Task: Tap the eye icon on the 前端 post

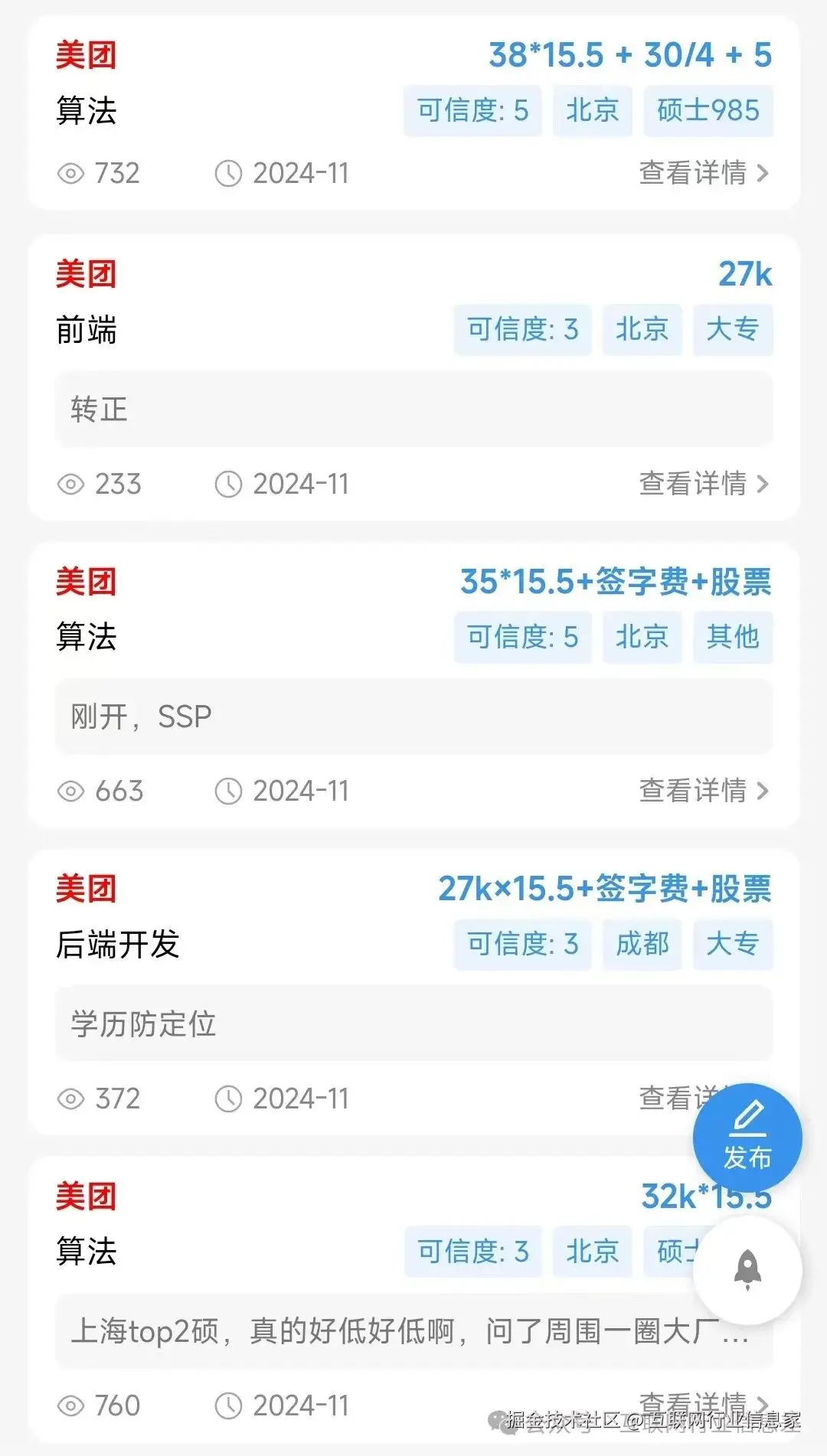Action: (x=70, y=485)
